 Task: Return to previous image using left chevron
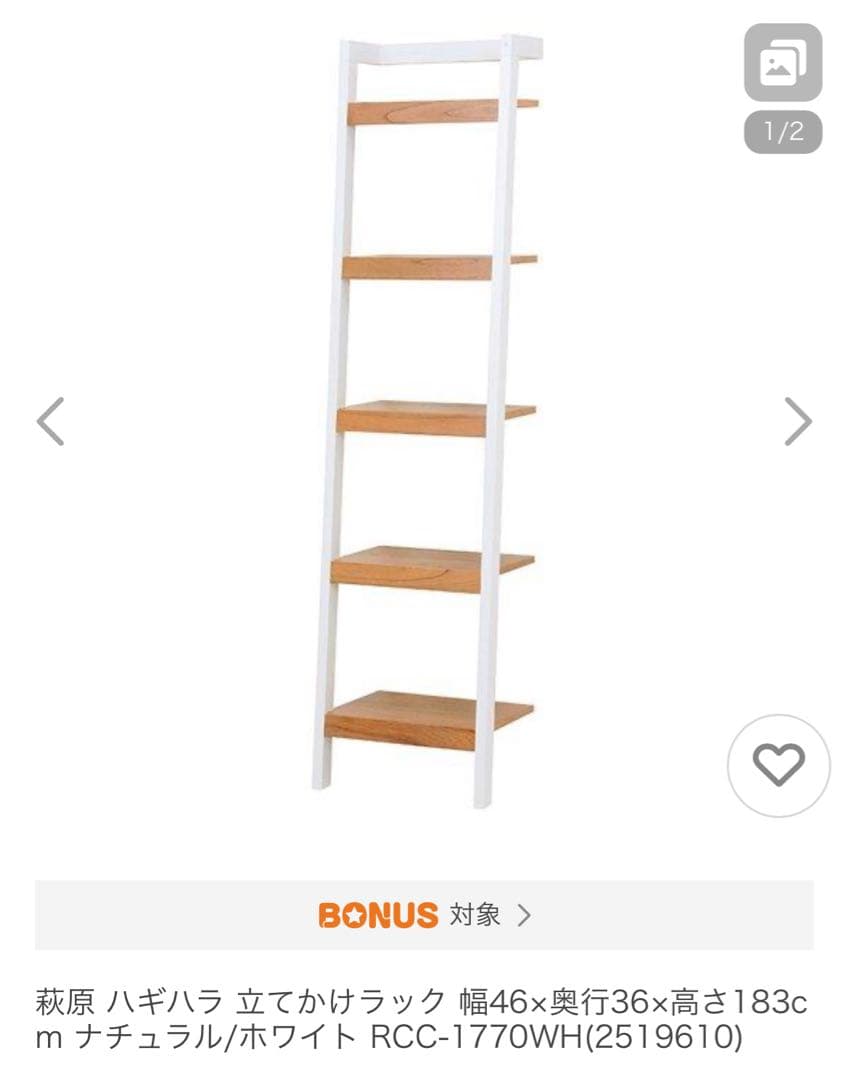click(x=52, y=420)
